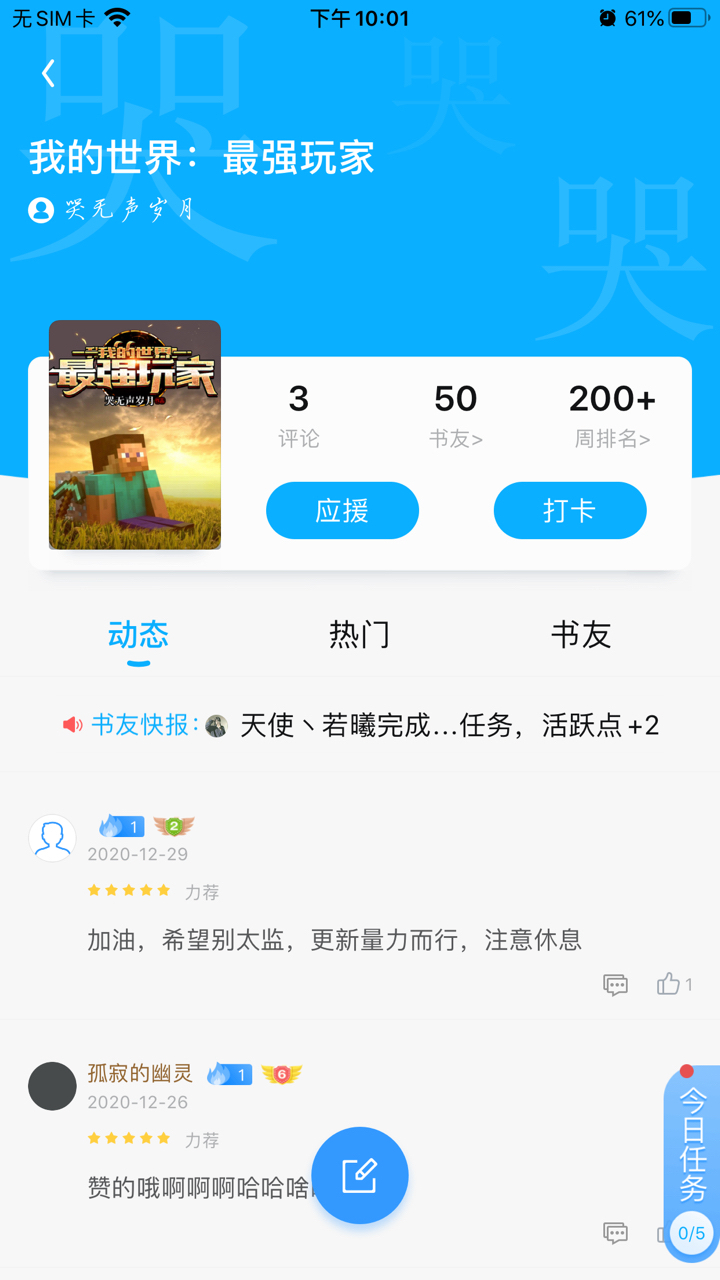Select the 动态 tab

(x=138, y=635)
